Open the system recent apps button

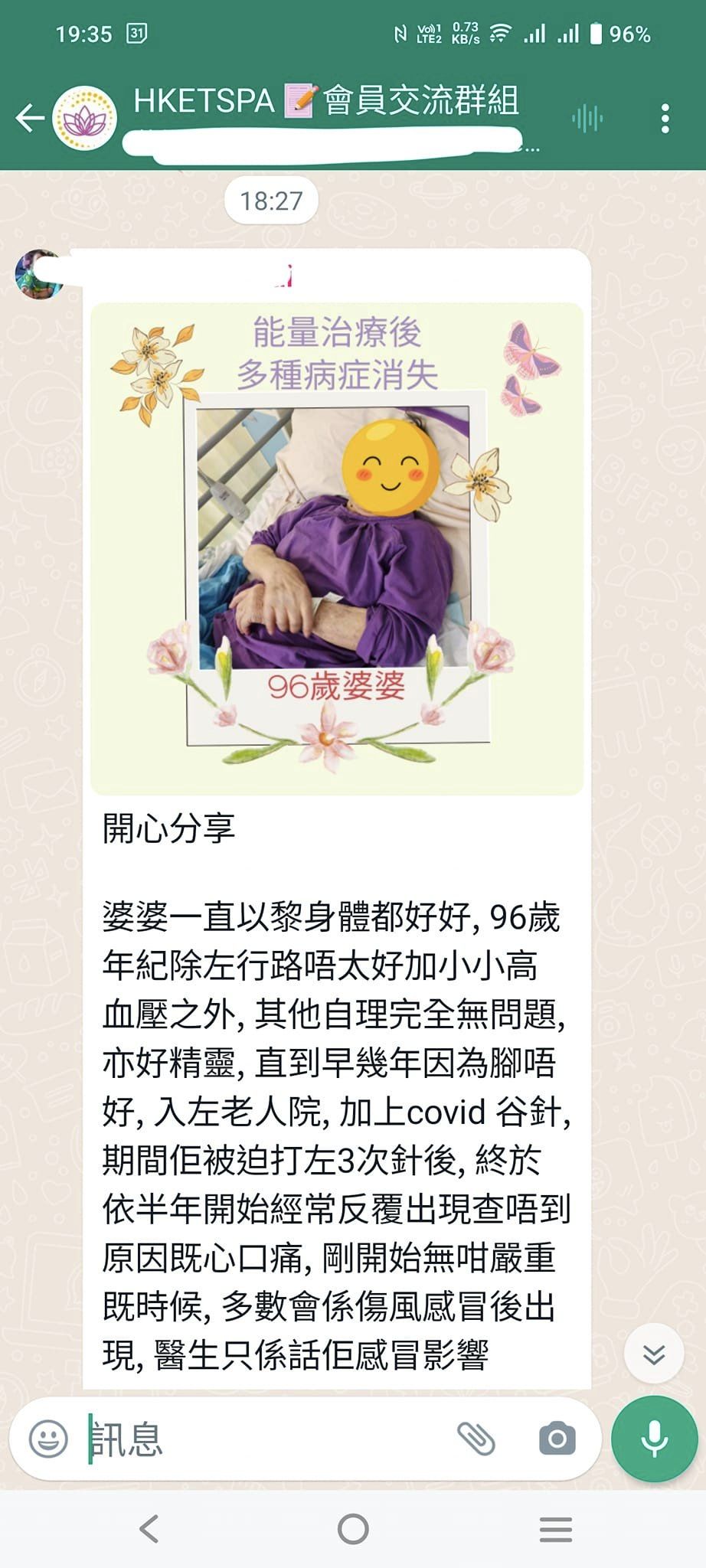(556, 1529)
